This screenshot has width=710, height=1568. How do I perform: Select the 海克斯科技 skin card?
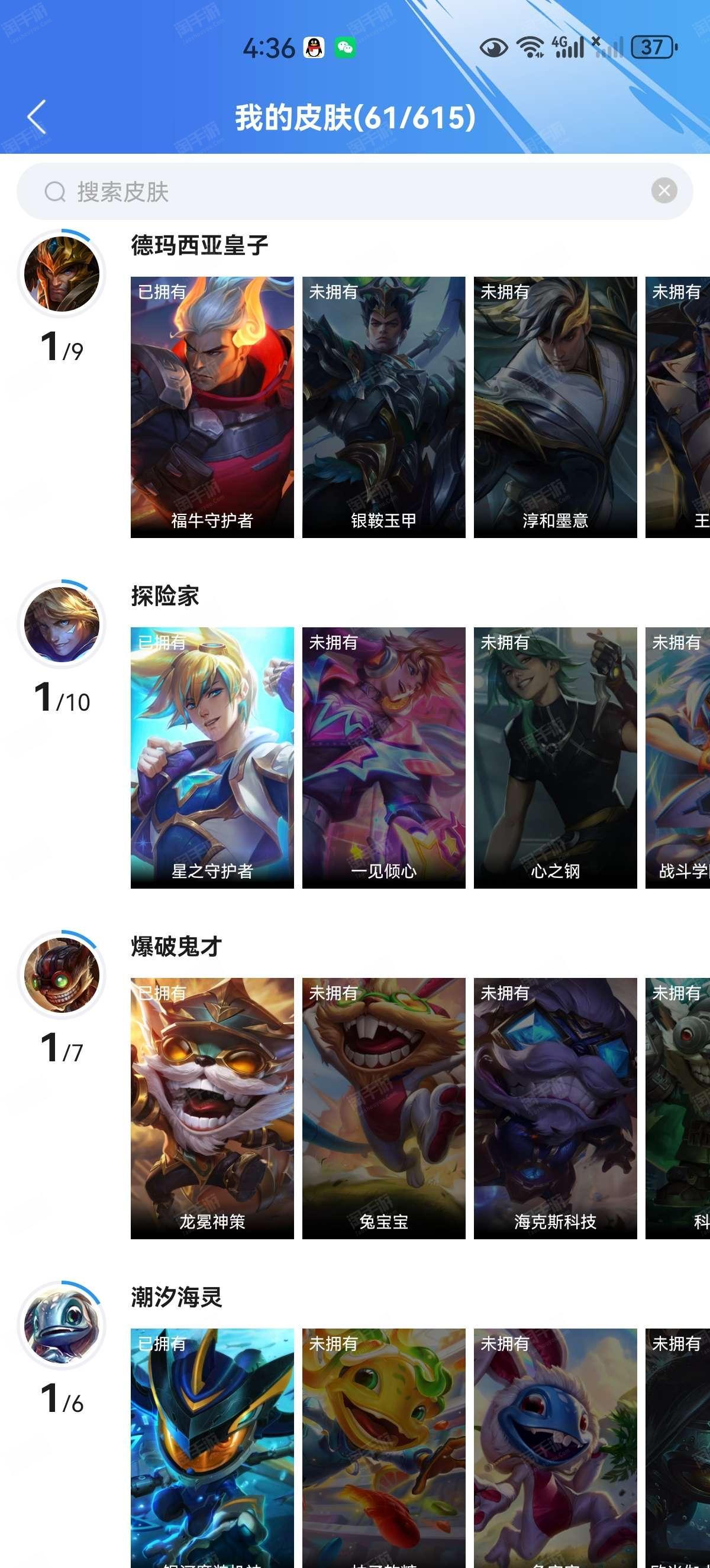pyautogui.click(x=556, y=1109)
